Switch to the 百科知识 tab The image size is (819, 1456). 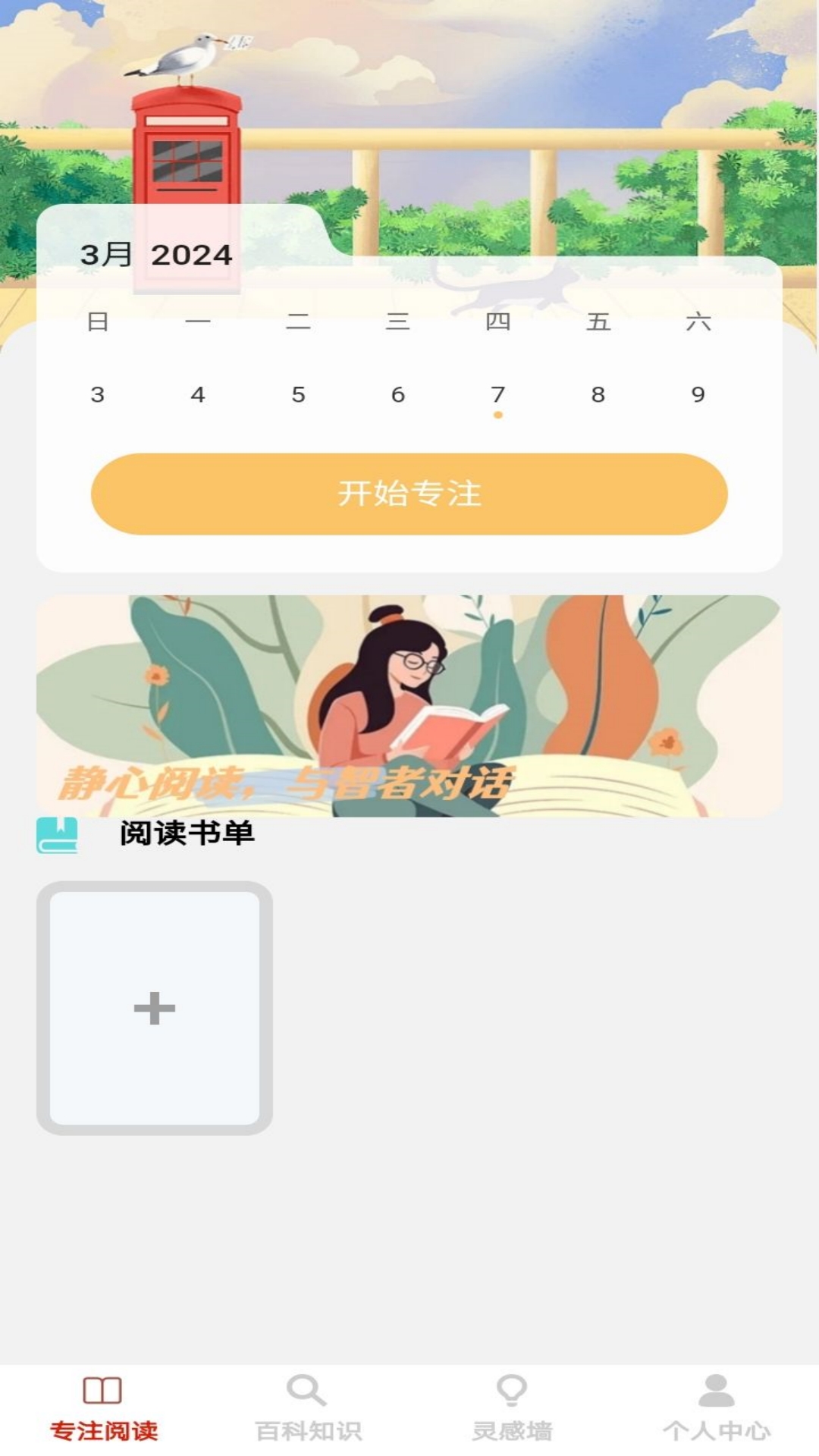coord(308,1409)
